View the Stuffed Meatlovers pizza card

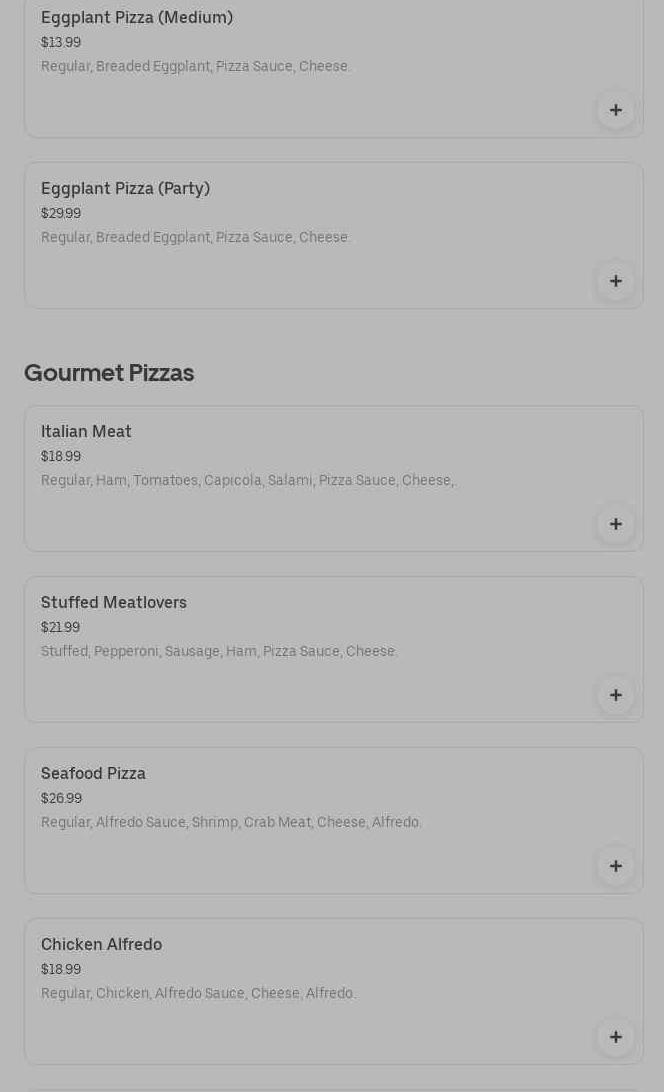[x=113, y=603]
